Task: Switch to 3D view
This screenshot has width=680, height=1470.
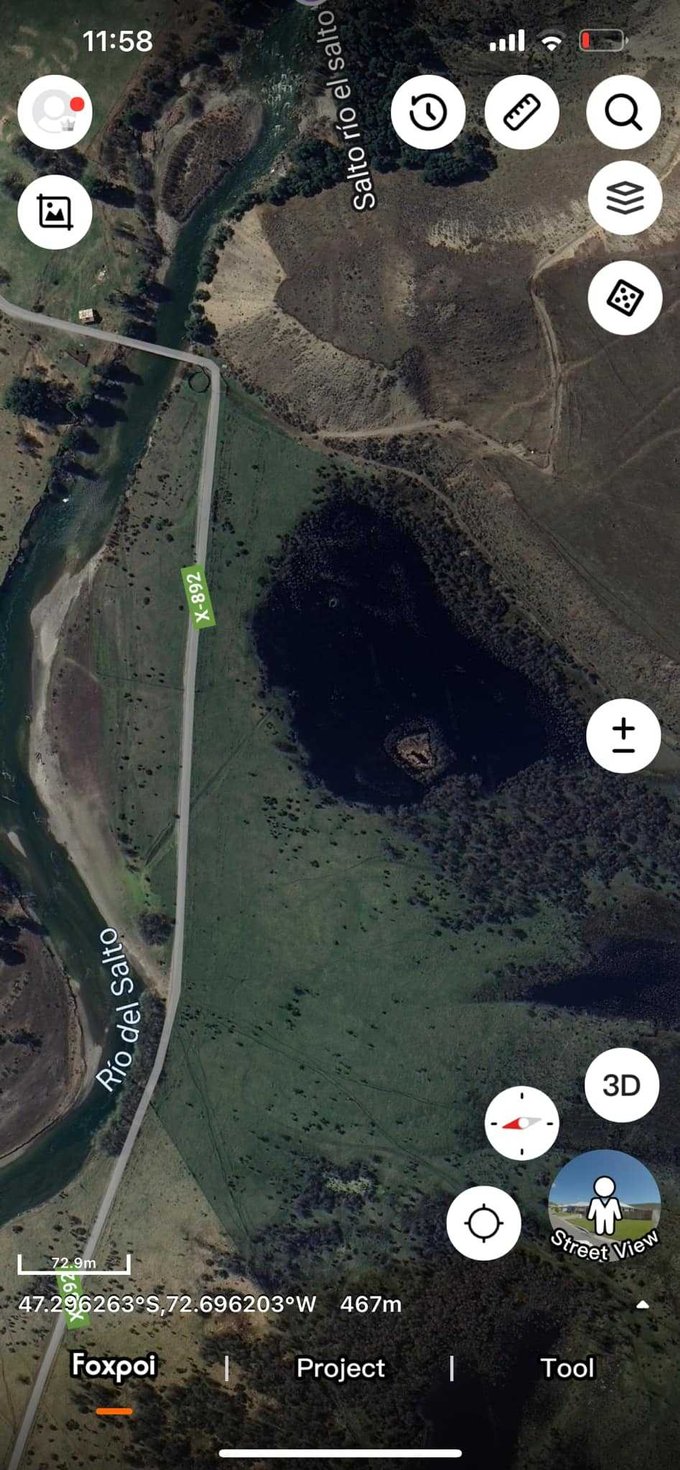Action: [622, 1085]
